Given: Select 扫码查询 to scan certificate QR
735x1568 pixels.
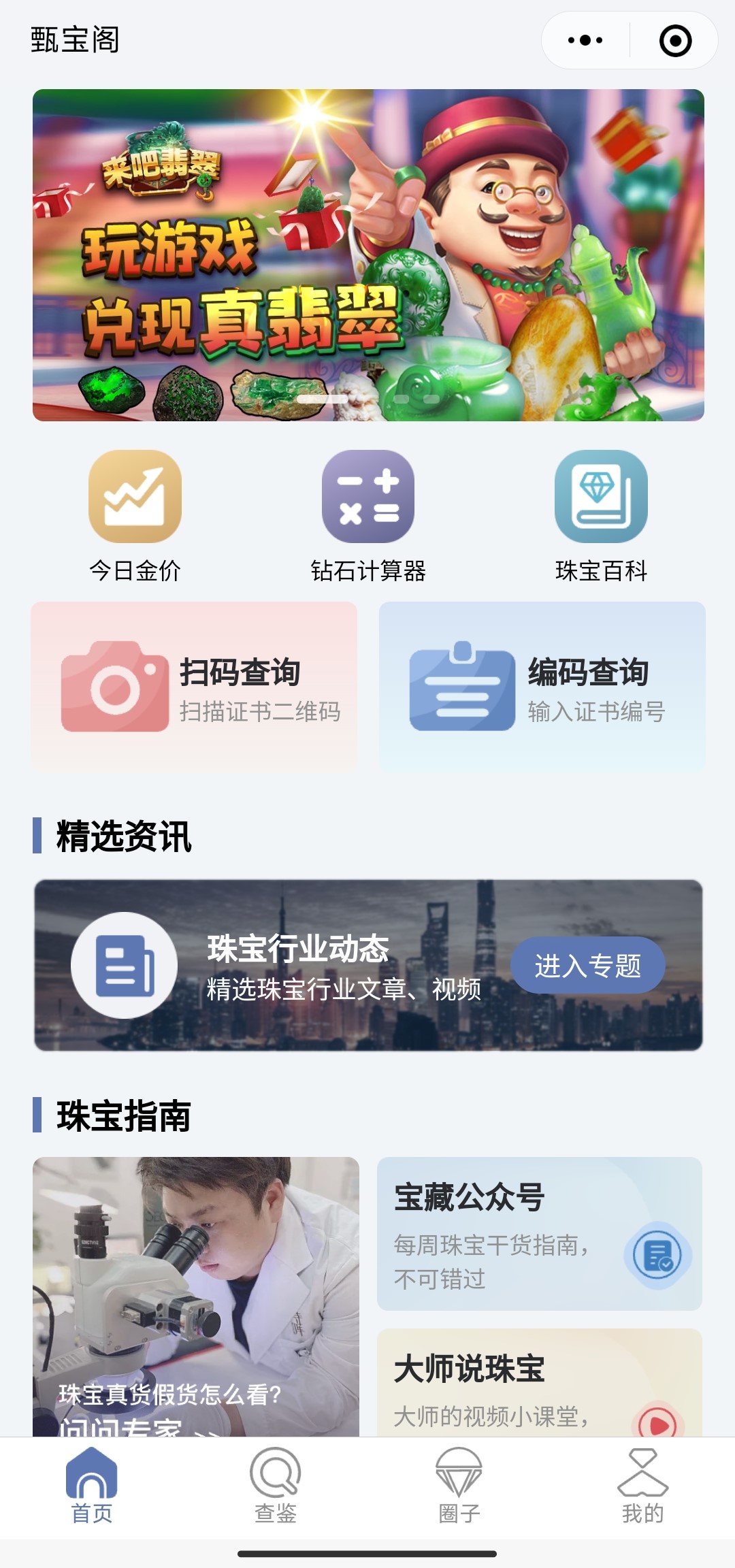Looking at the screenshot, I should (x=194, y=686).
